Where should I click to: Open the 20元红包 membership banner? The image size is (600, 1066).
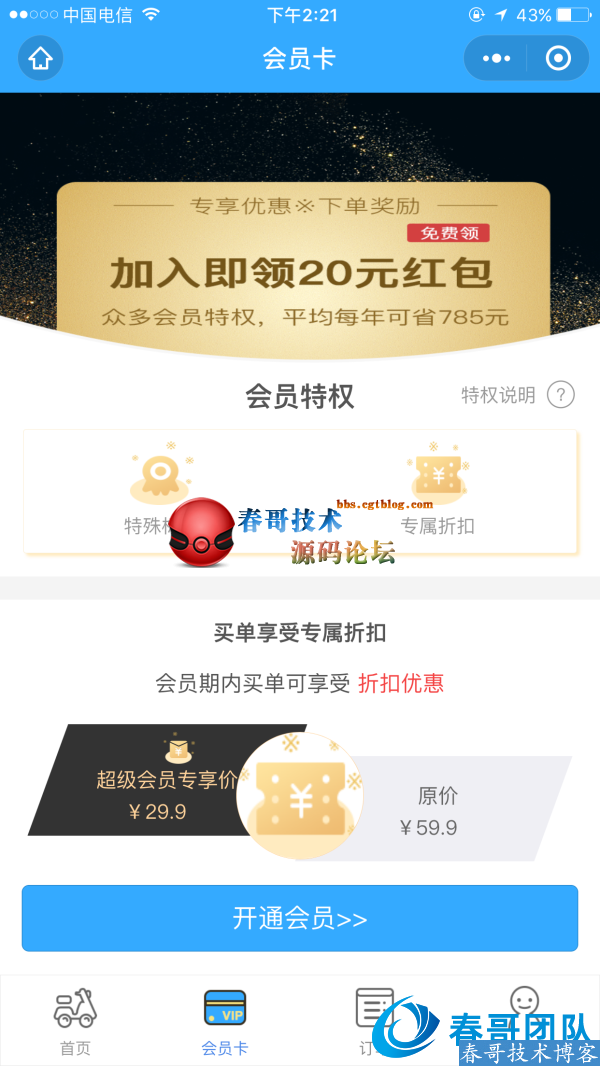point(303,270)
